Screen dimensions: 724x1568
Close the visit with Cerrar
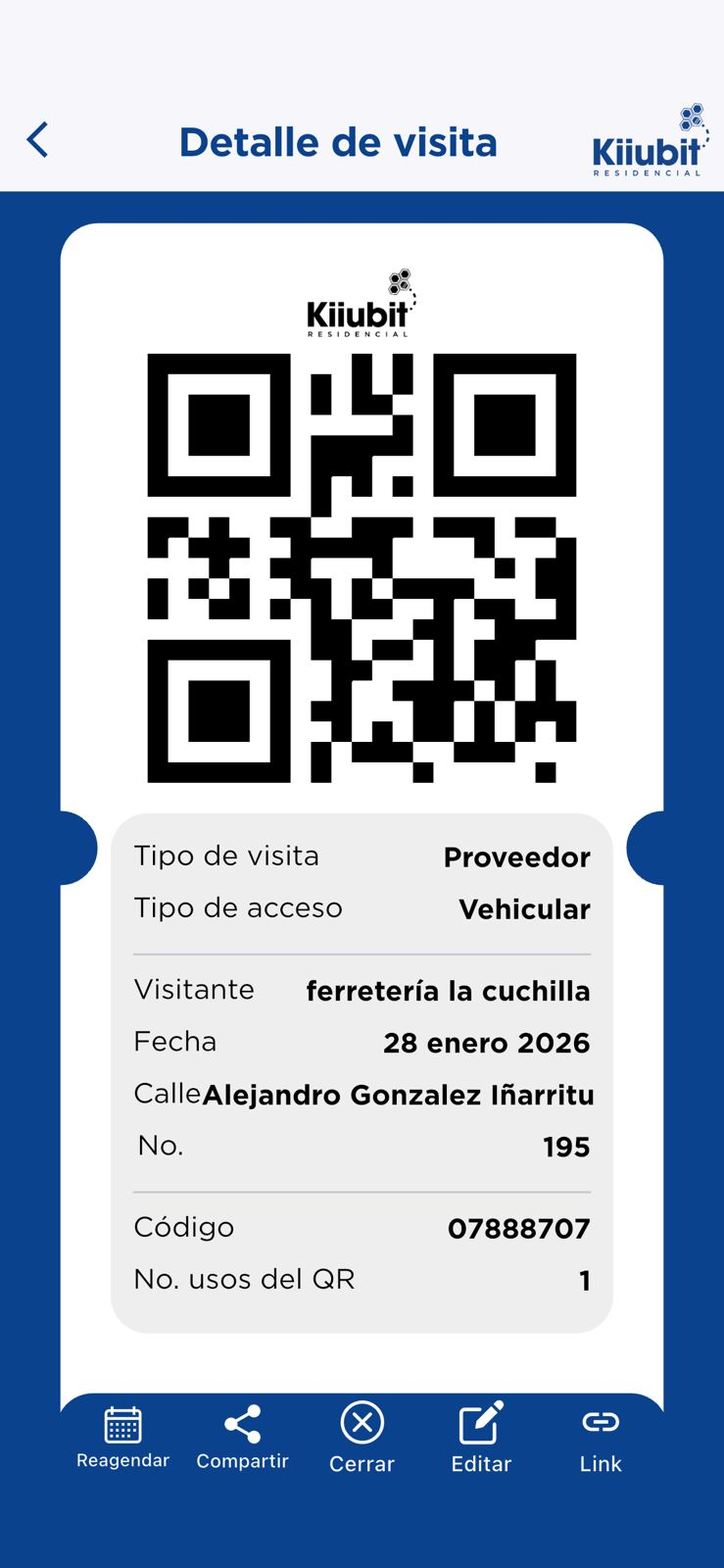point(362,1437)
